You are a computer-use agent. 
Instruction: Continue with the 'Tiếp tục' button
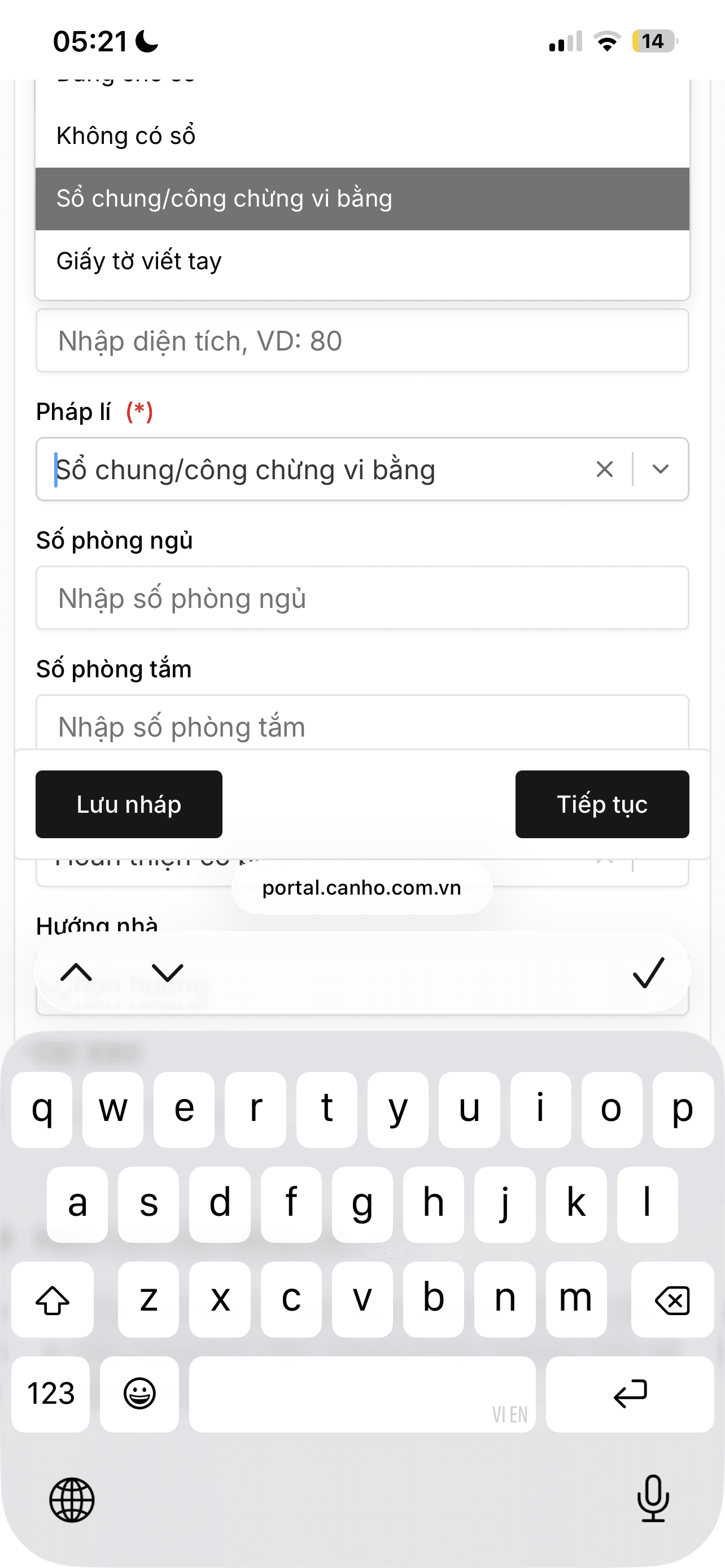coord(602,804)
